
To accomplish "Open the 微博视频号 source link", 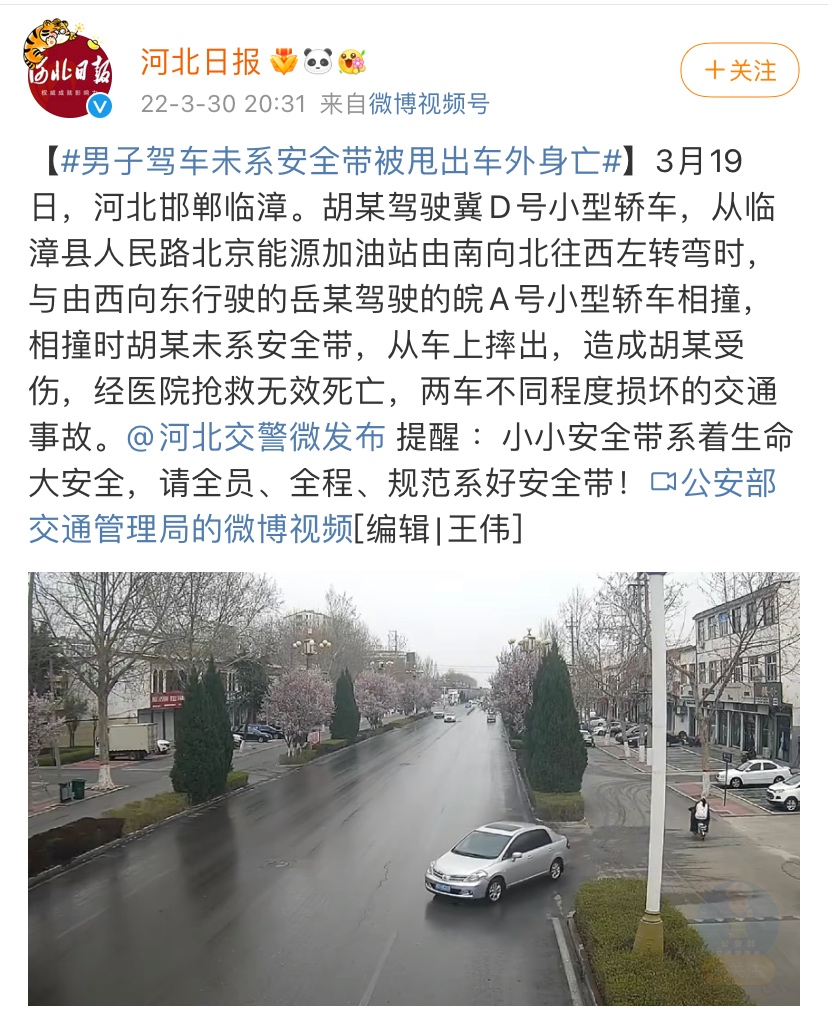I will (429, 103).
